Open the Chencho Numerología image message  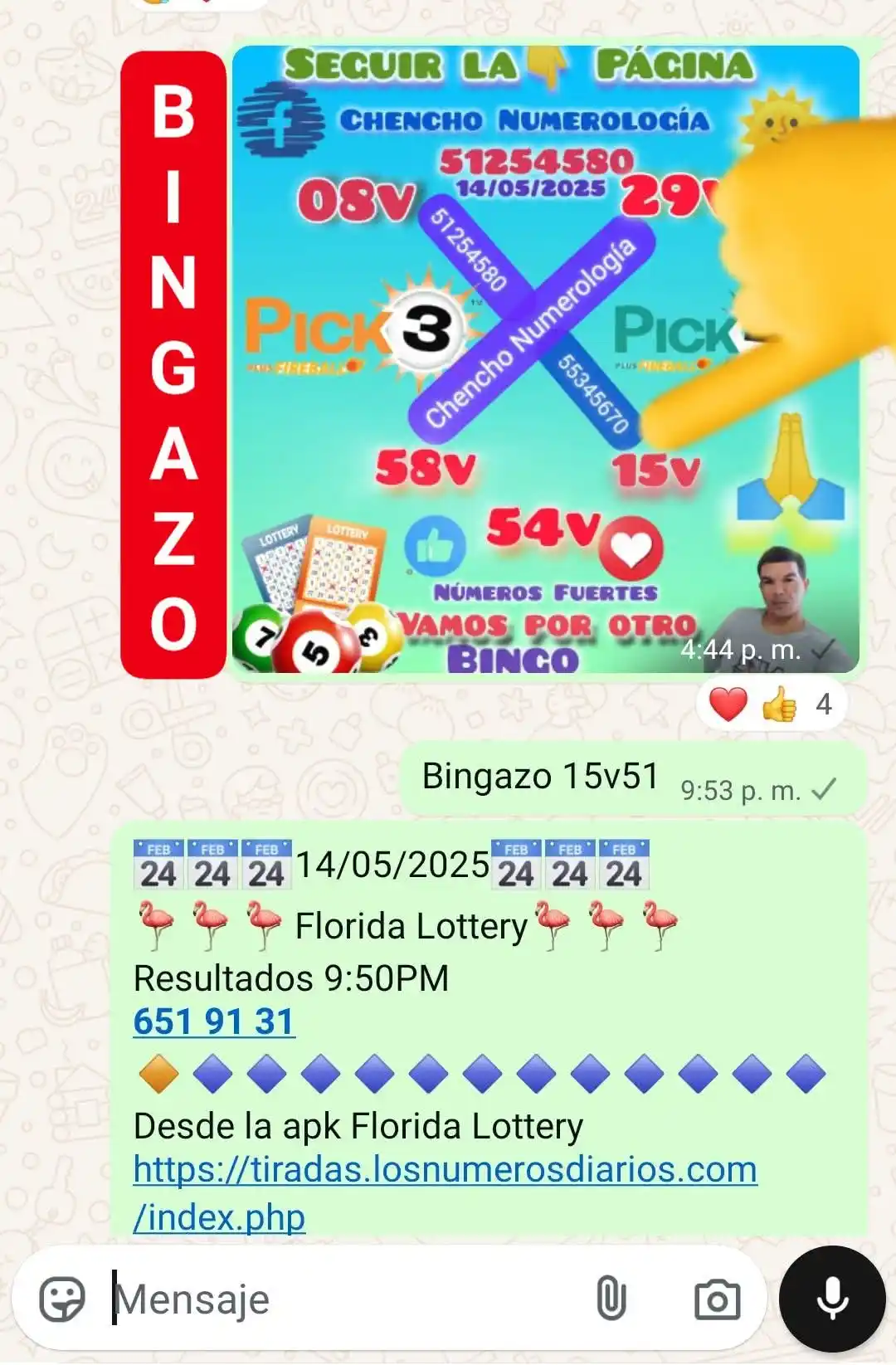[x=545, y=358]
